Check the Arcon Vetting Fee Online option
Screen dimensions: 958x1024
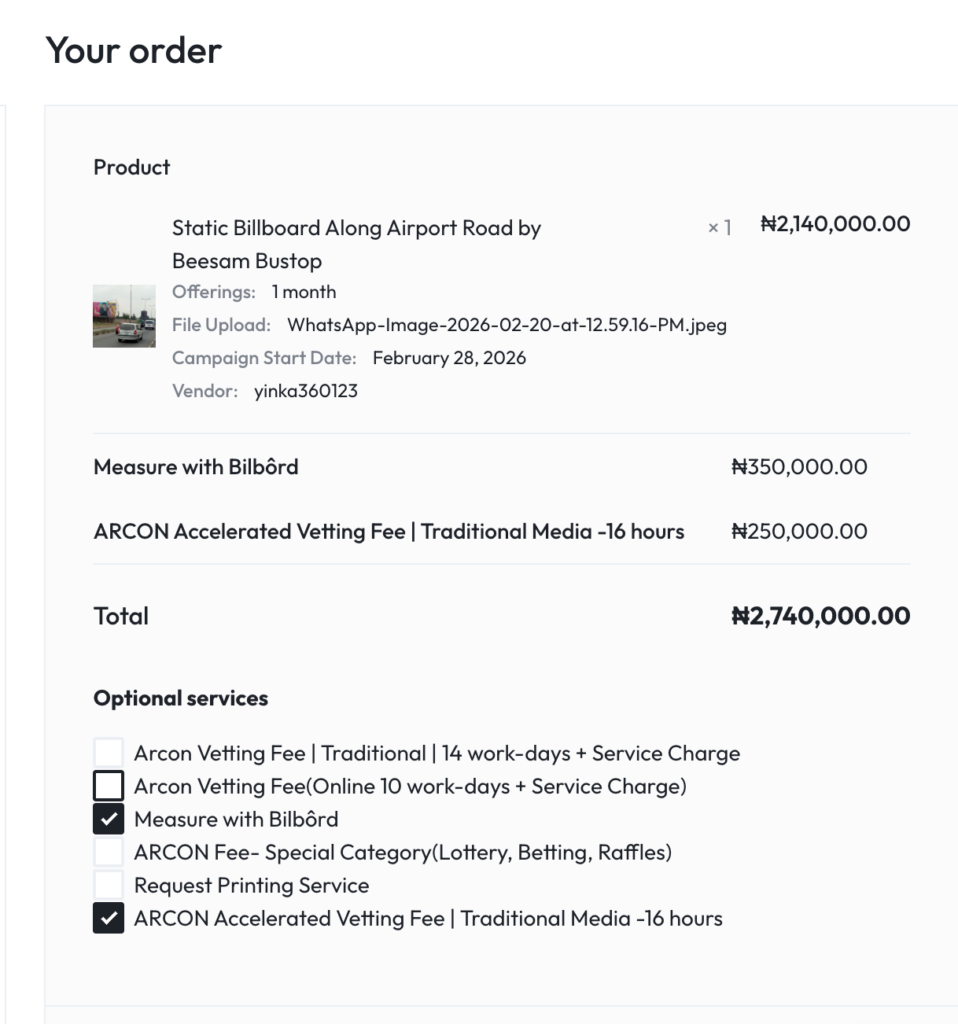click(x=110, y=786)
